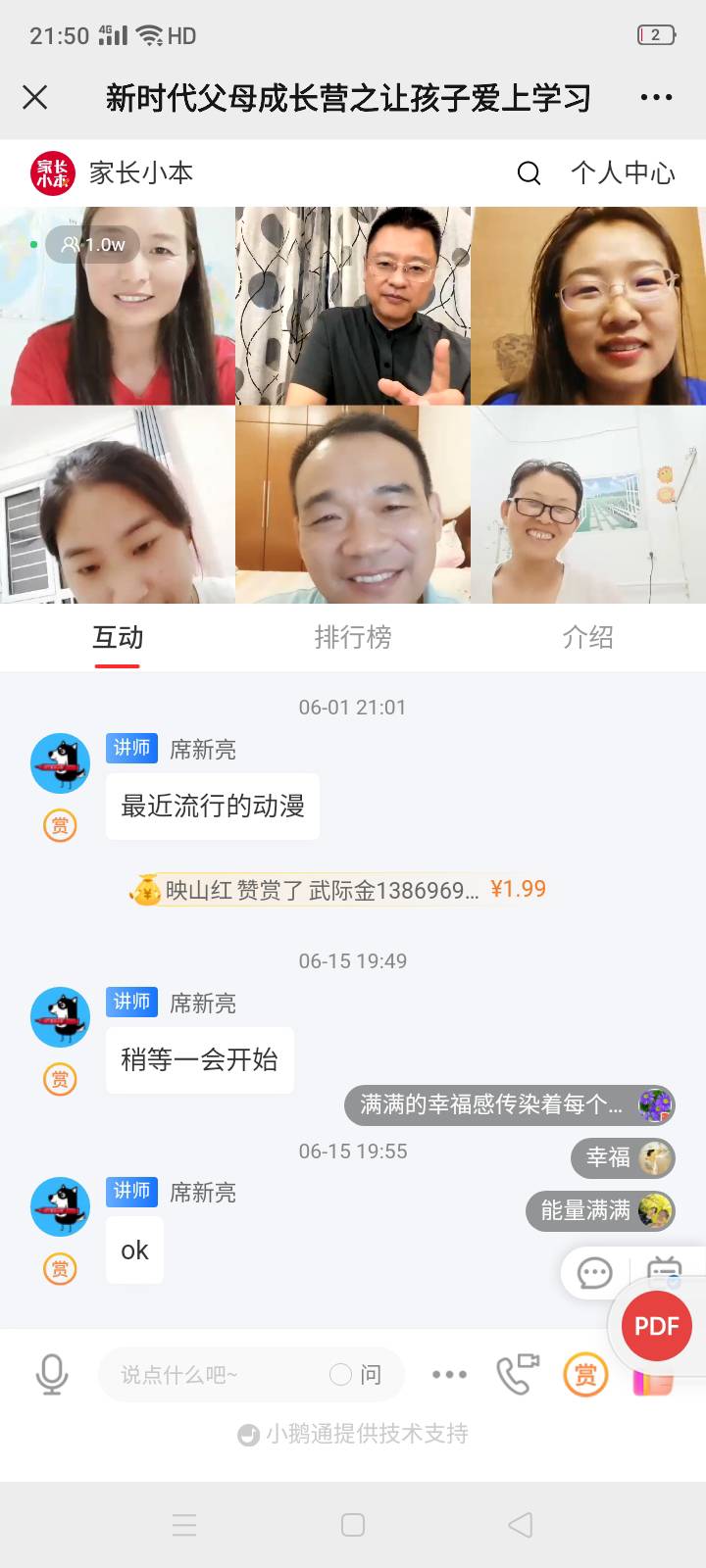706x1568 pixels.
Task: Tap the 赏 reward toggle near 席新亮 avatar
Action: pyautogui.click(x=59, y=825)
